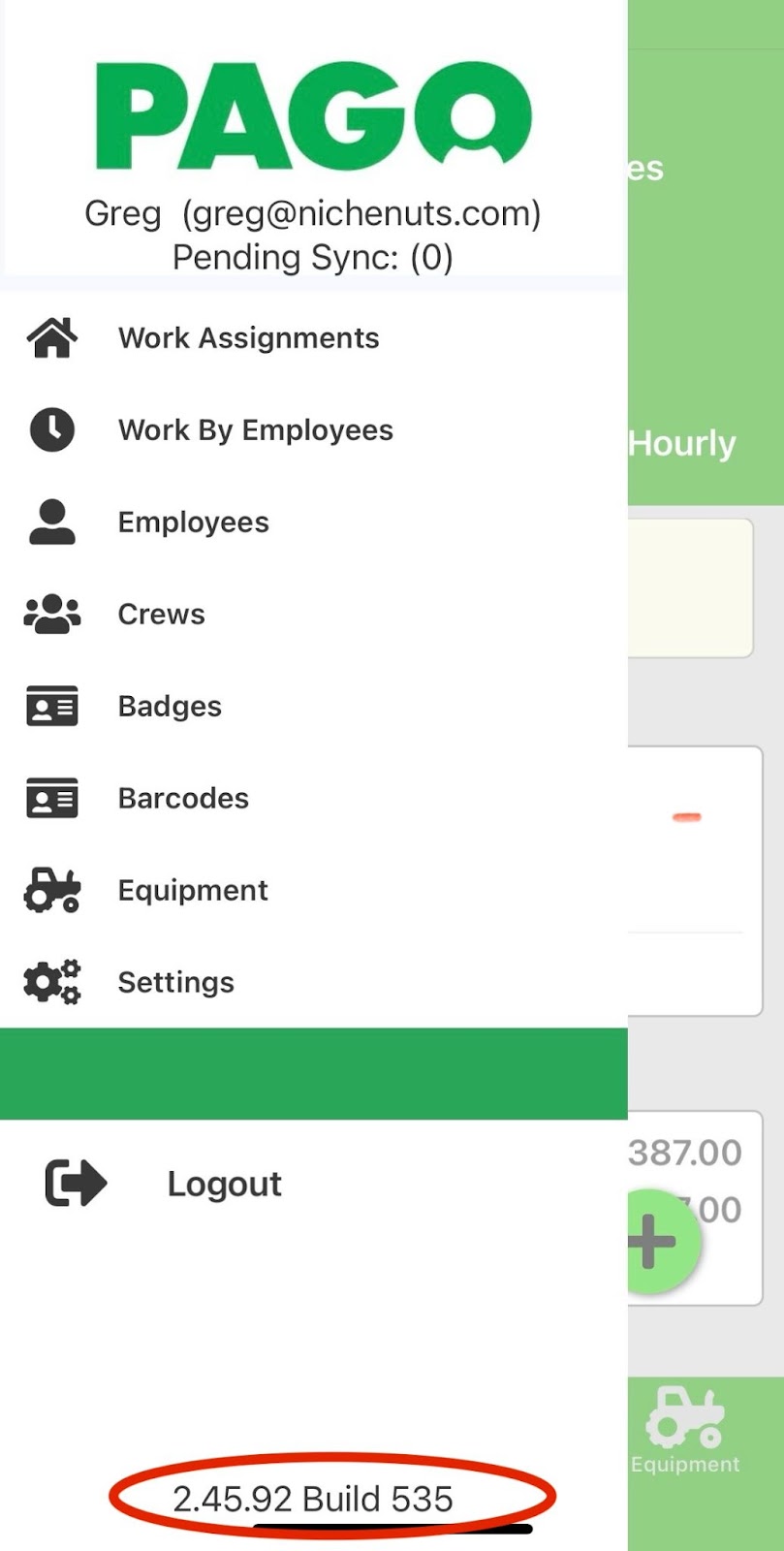Viewport: 784px width, 1551px height.
Task: Tap the green plus floating button
Action: coord(659,1242)
